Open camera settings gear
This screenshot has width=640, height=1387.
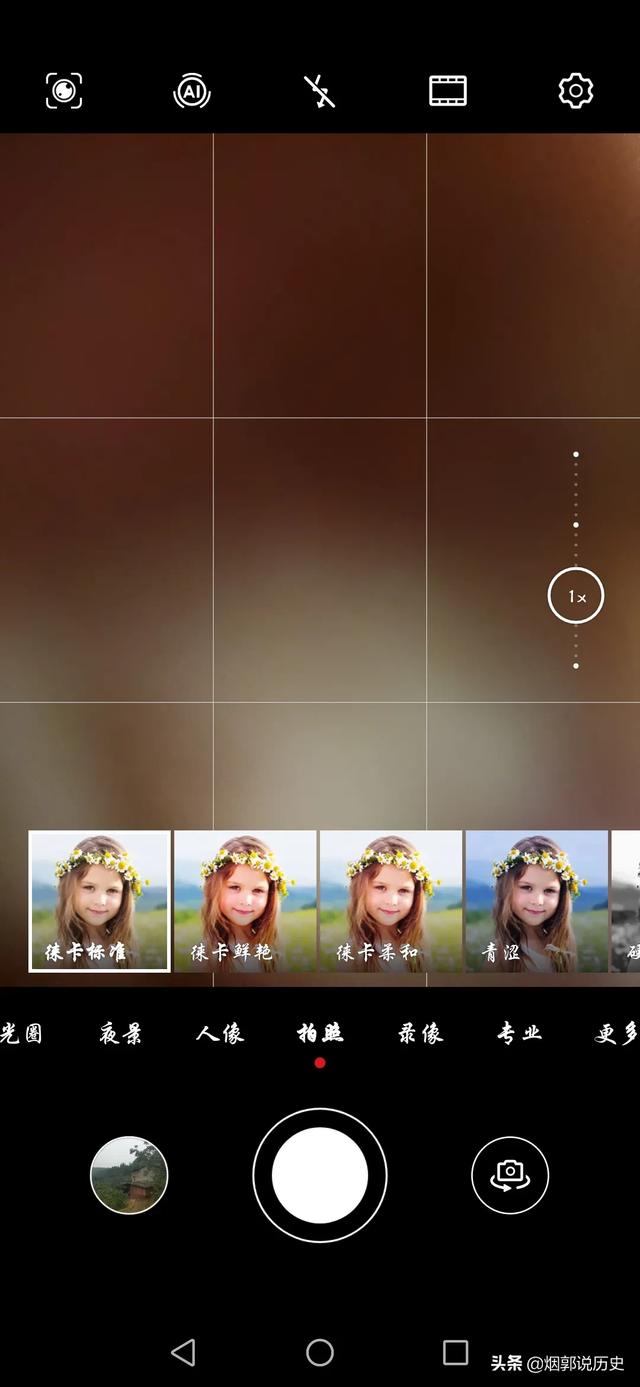[x=576, y=92]
